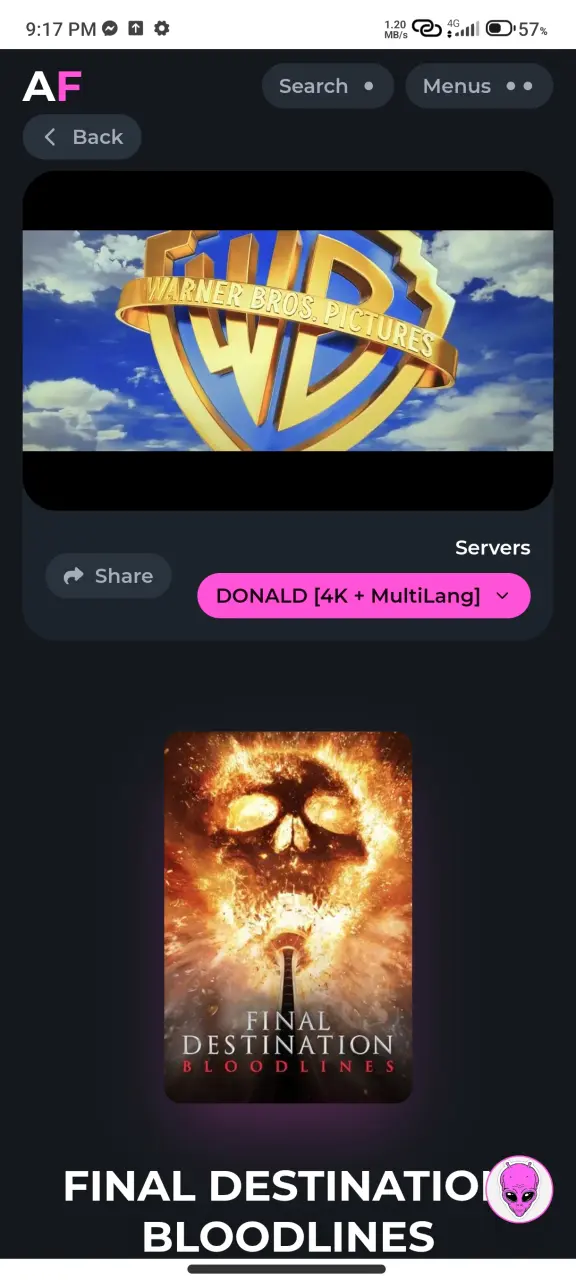Open the Search button

(x=327, y=86)
